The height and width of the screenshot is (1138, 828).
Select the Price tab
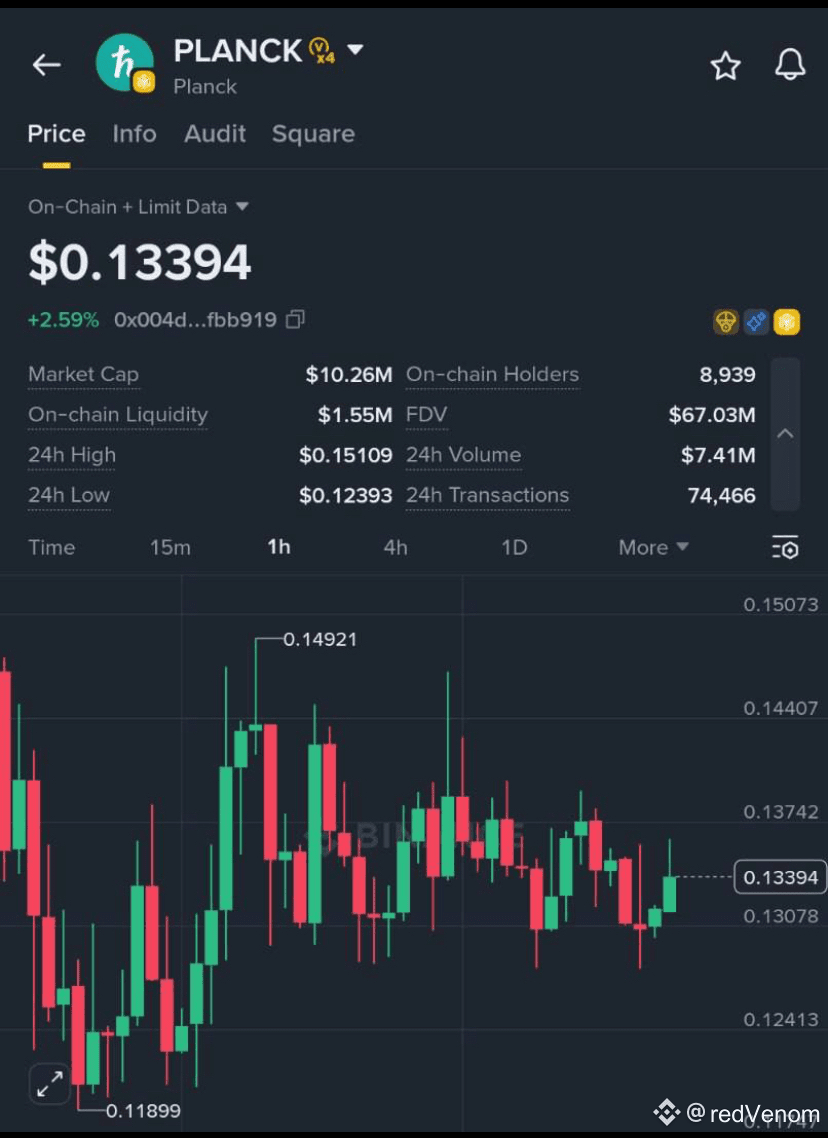click(x=56, y=134)
